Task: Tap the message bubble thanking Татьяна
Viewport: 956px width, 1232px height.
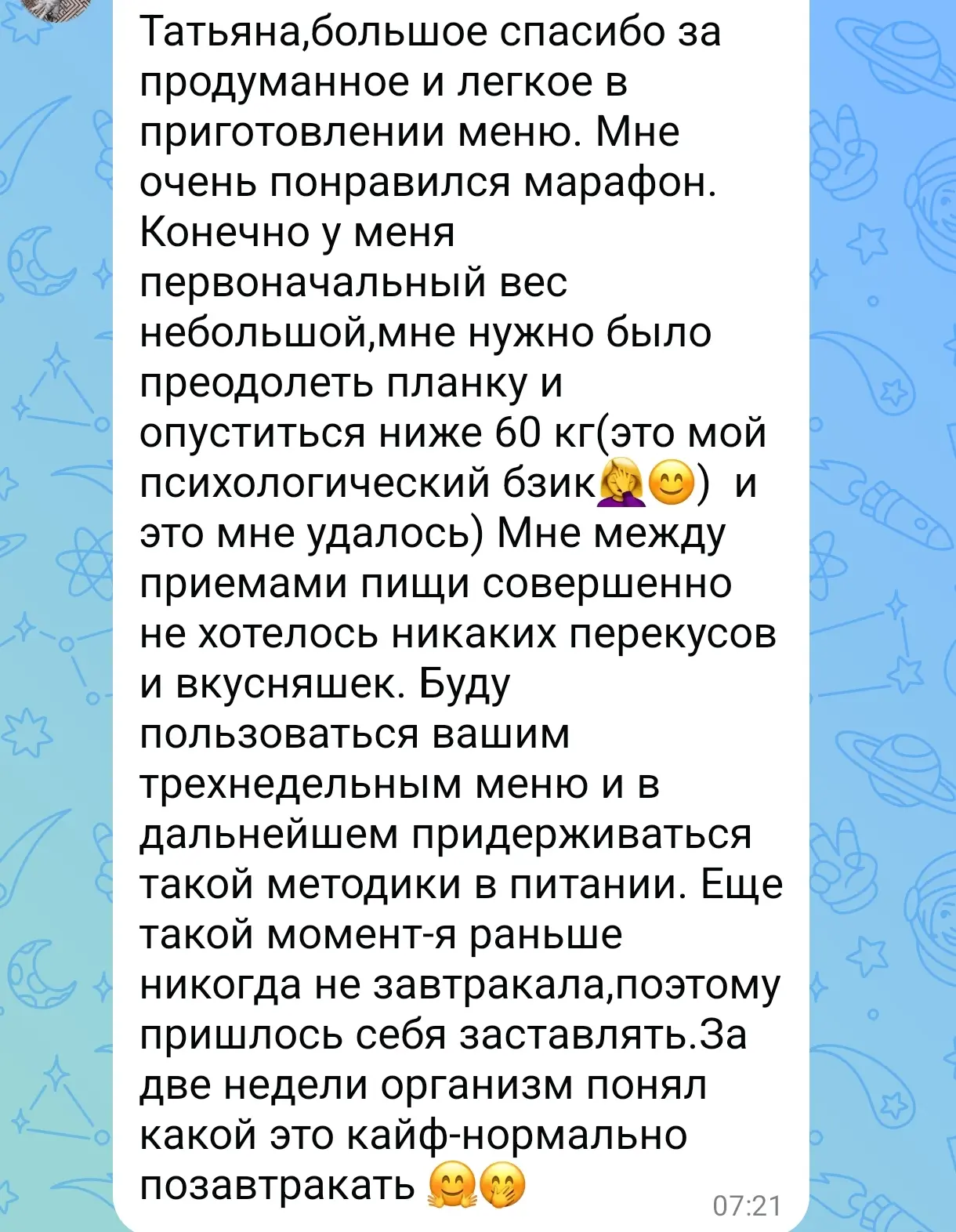Action: [461, 616]
